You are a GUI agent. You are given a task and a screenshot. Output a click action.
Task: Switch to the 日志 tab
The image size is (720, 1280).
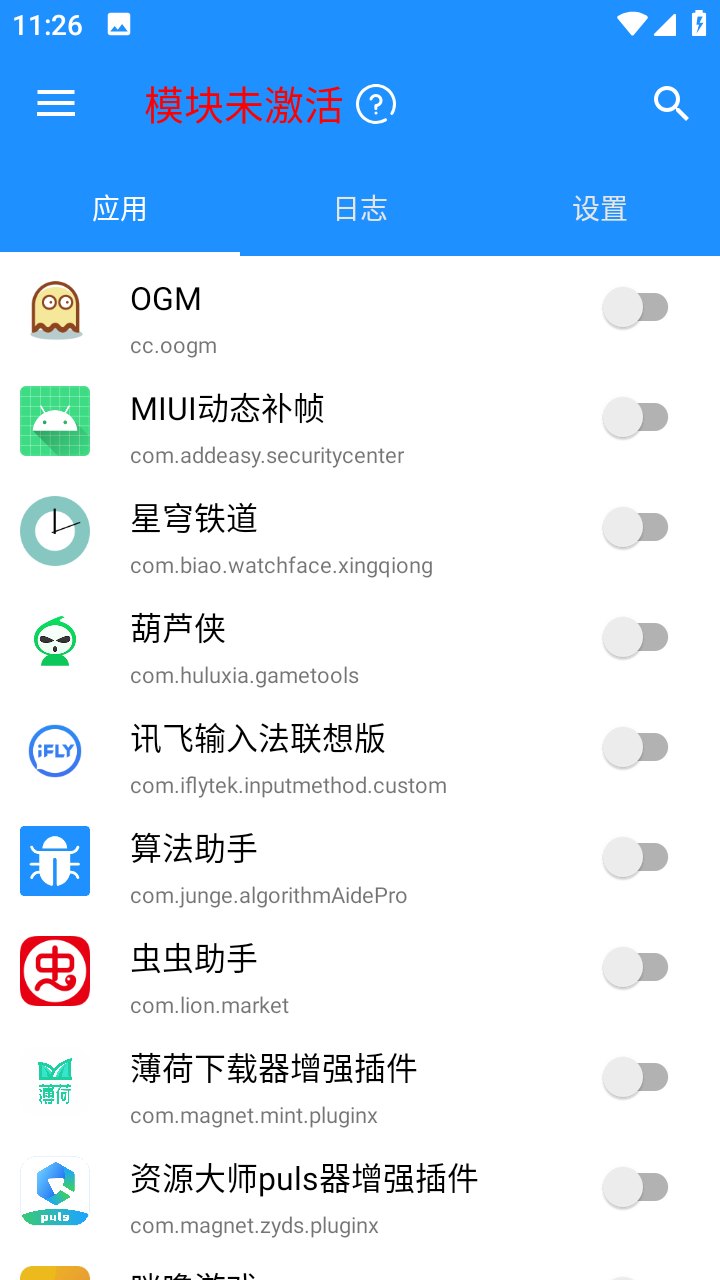tap(360, 209)
